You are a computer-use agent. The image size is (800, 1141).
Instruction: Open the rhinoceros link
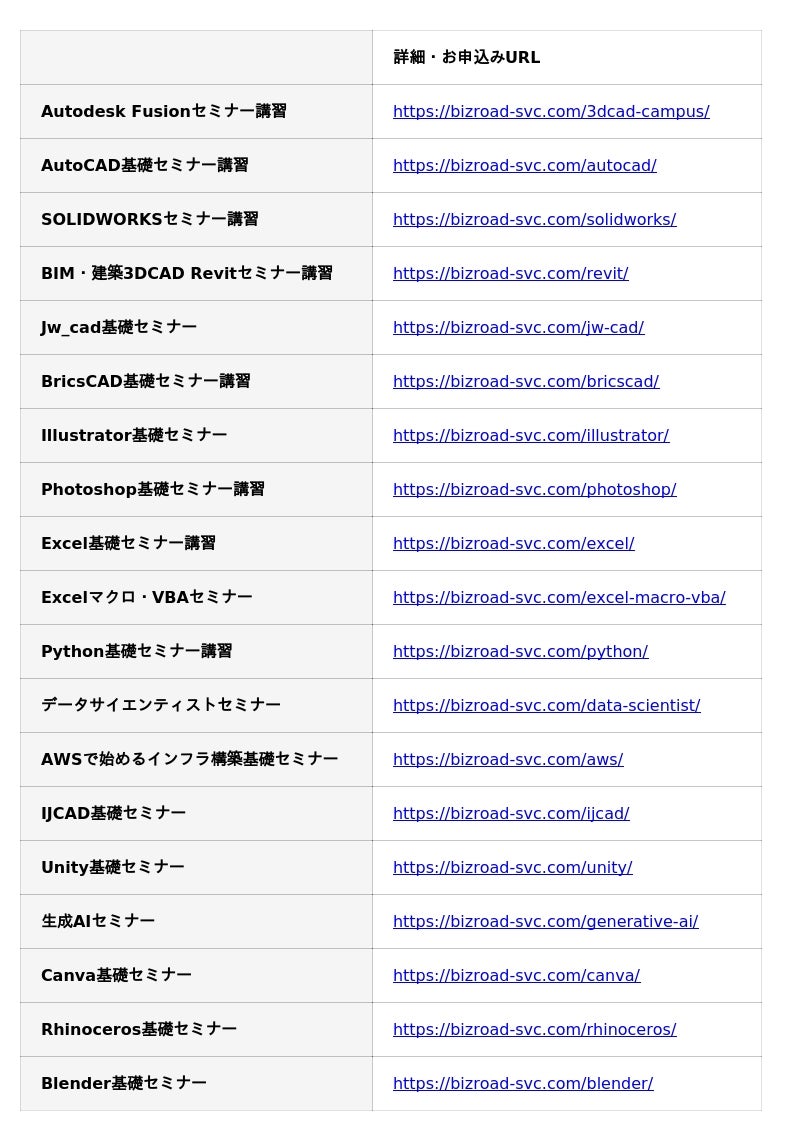(x=534, y=1030)
